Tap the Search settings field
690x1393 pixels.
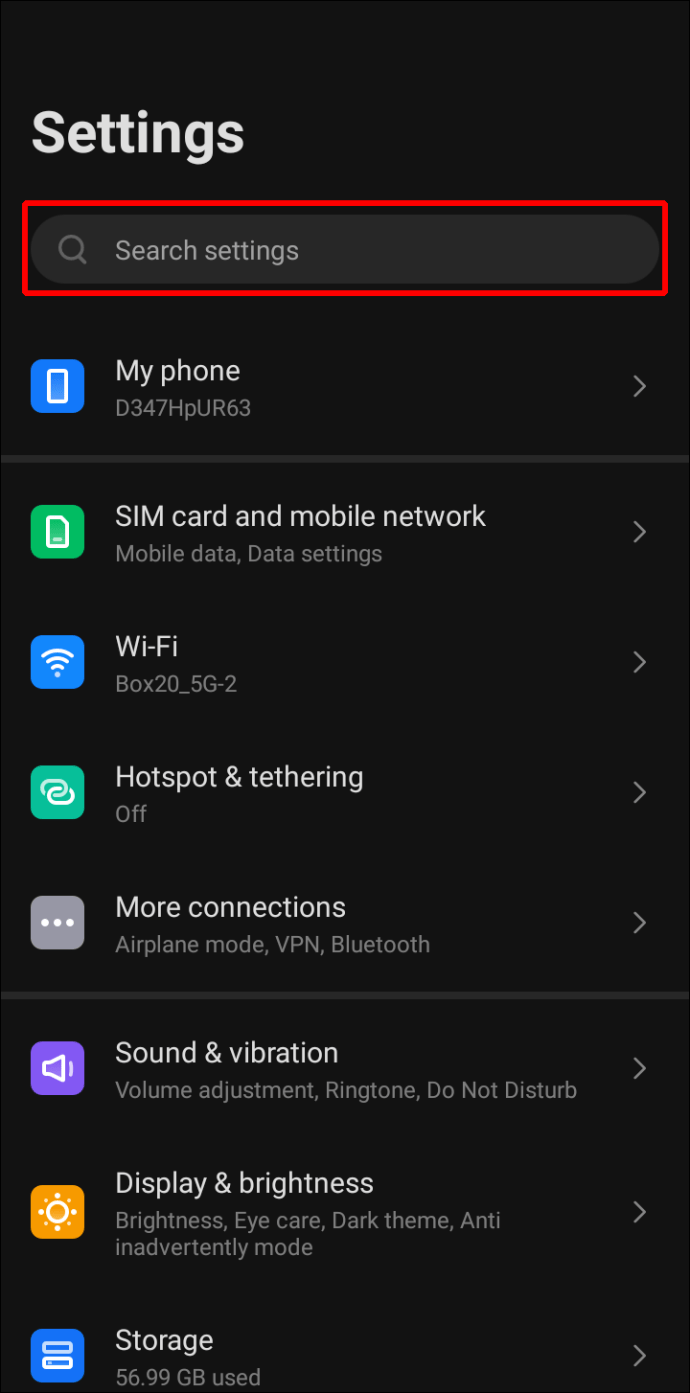[x=344, y=250]
